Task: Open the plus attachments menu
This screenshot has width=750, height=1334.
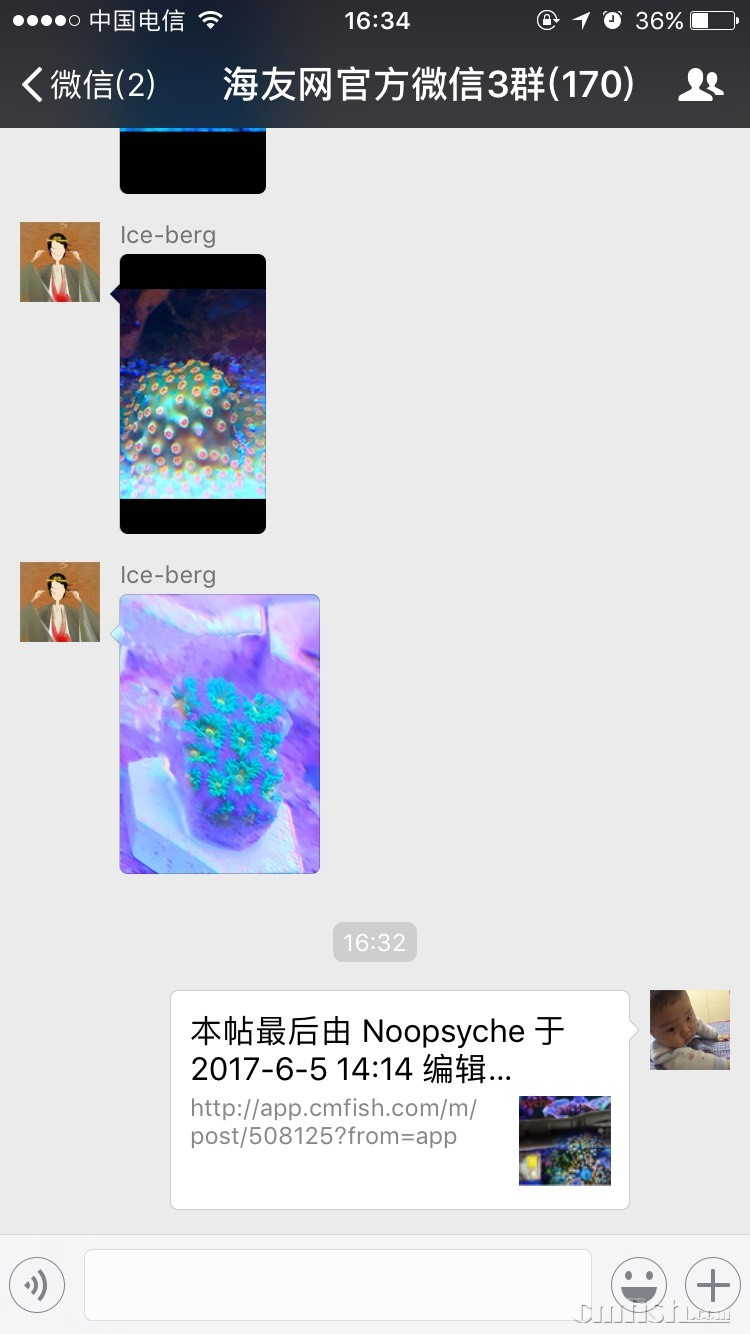Action: click(x=712, y=1284)
